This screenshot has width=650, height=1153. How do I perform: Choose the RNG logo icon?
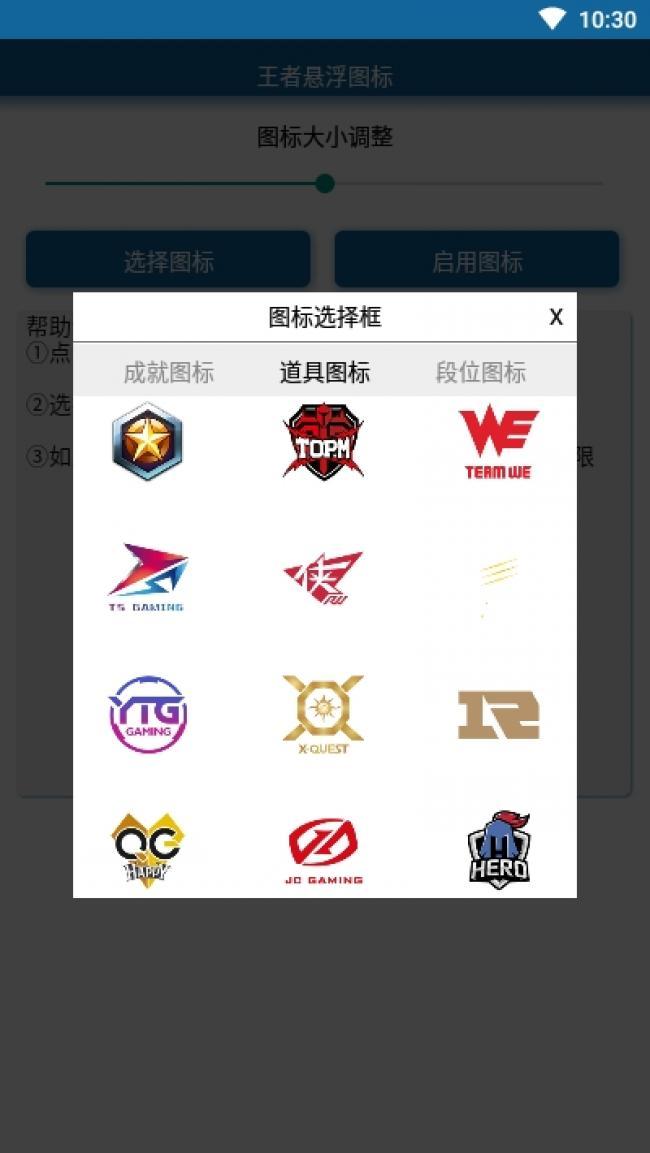tap(499, 714)
